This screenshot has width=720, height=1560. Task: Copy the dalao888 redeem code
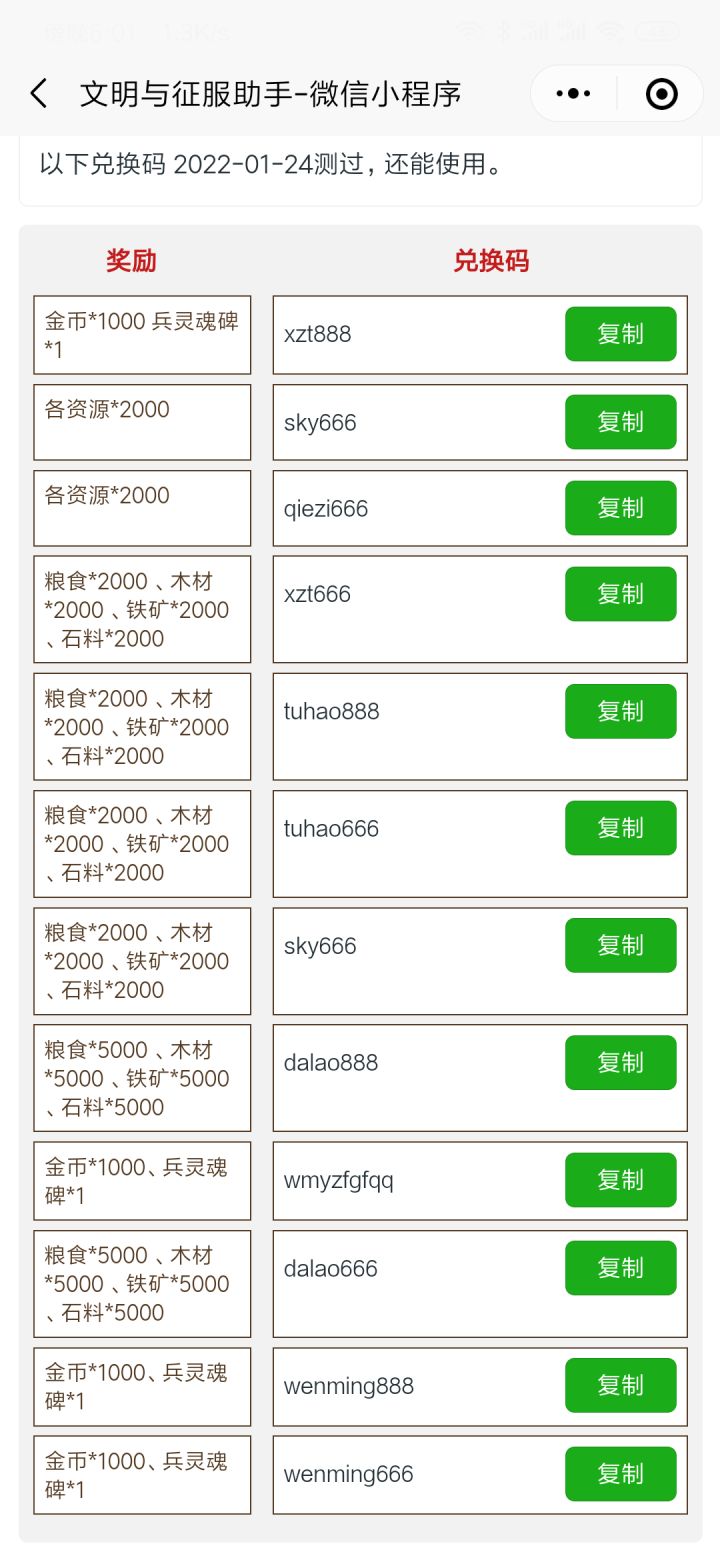coord(620,1062)
